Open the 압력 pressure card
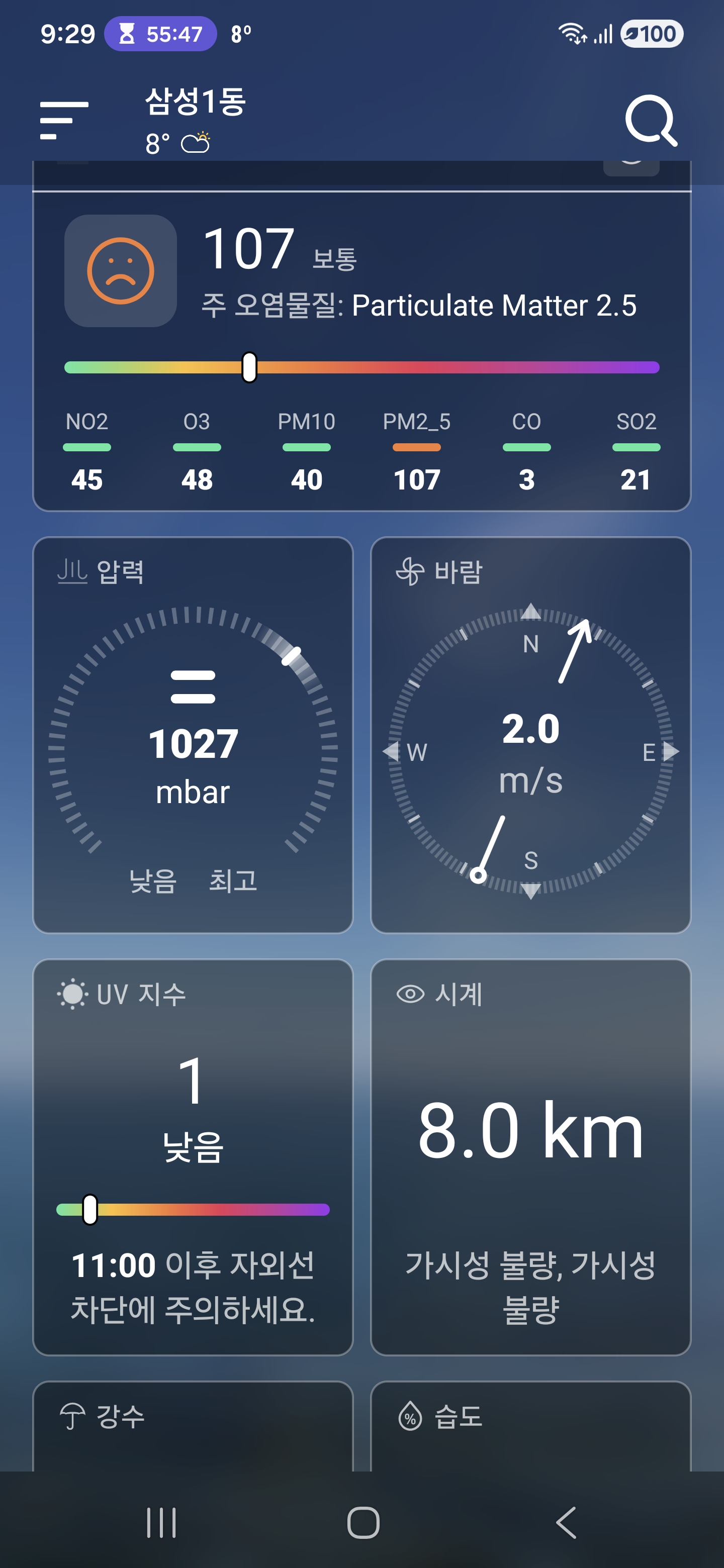Image resolution: width=724 pixels, height=1568 pixels. click(193, 735)
